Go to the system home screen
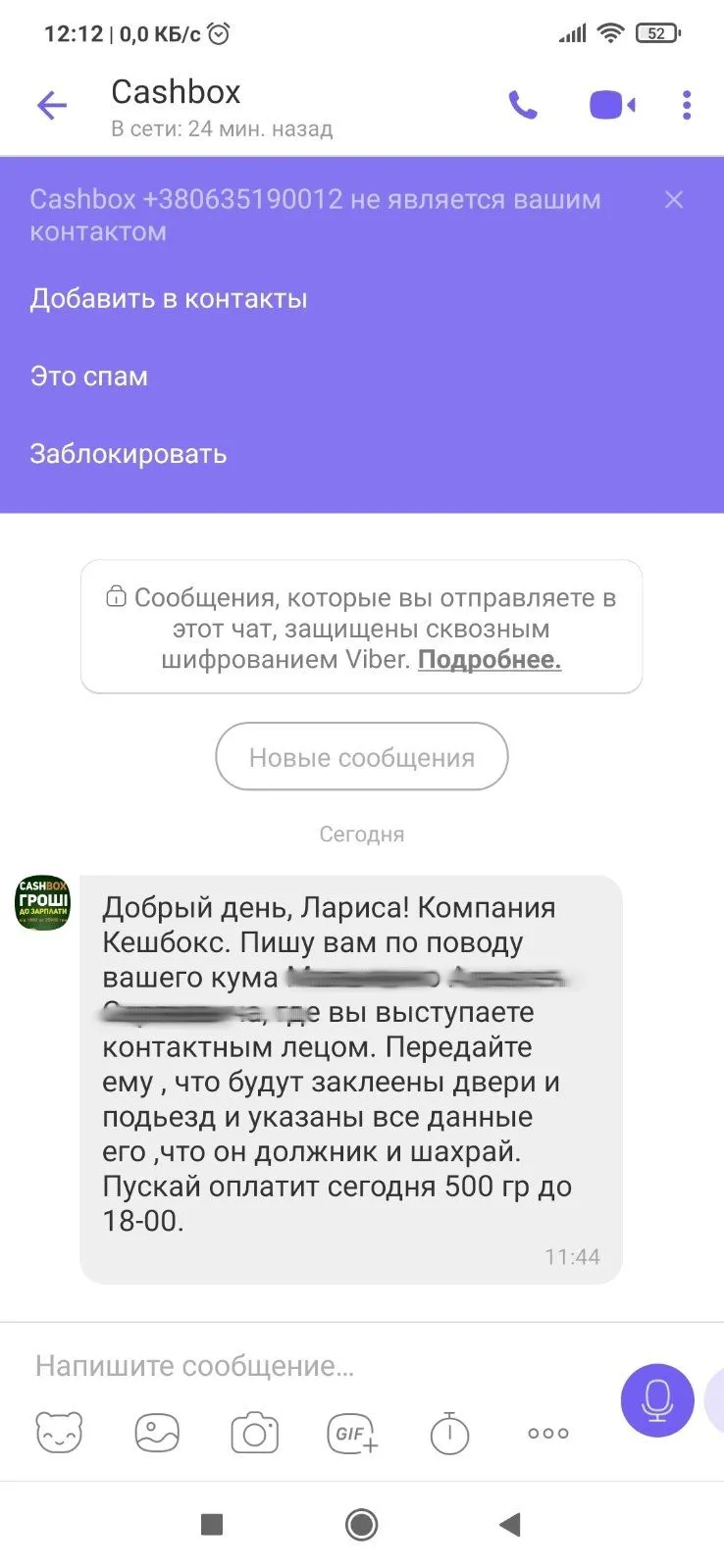Screen dimensions: 724x1568 (x=361, y=1525)
